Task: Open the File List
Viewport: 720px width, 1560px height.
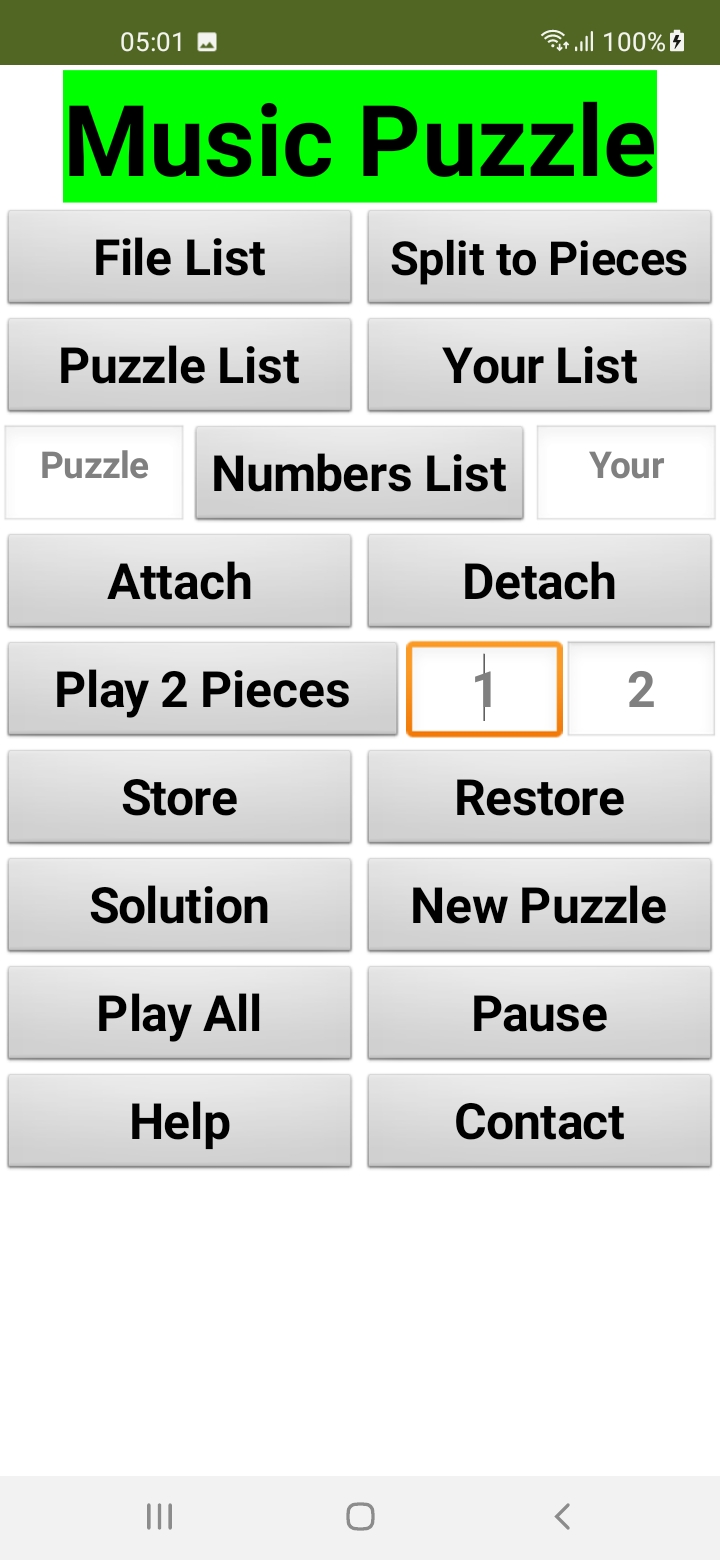Action: pyautogui.click(x=180, y=257)
